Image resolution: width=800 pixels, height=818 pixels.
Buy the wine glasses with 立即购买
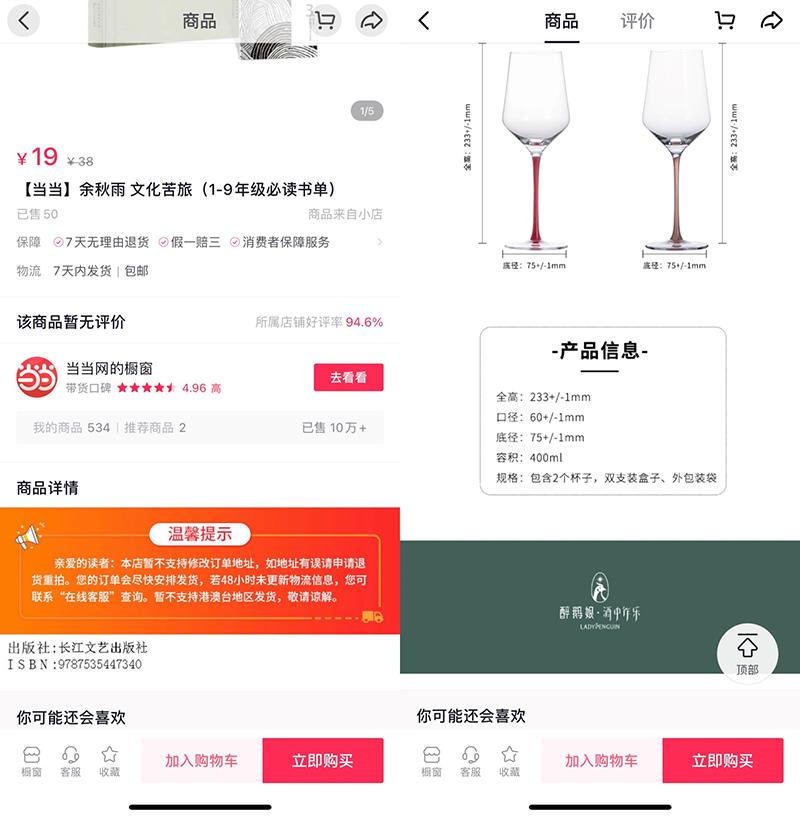tap(723, 760)
